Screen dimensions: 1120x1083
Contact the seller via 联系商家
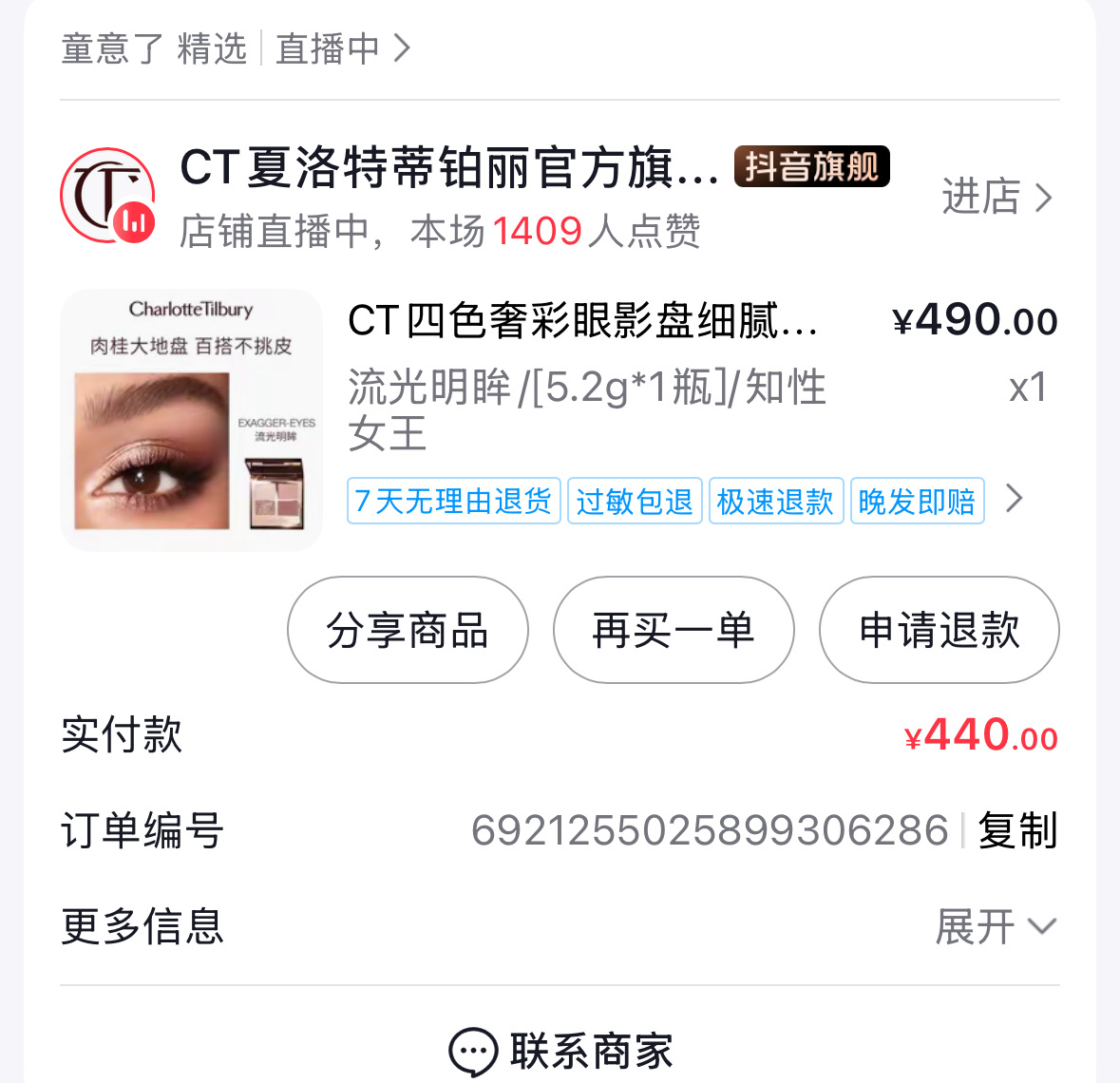pyautogui.click(x=560, y=1051)
